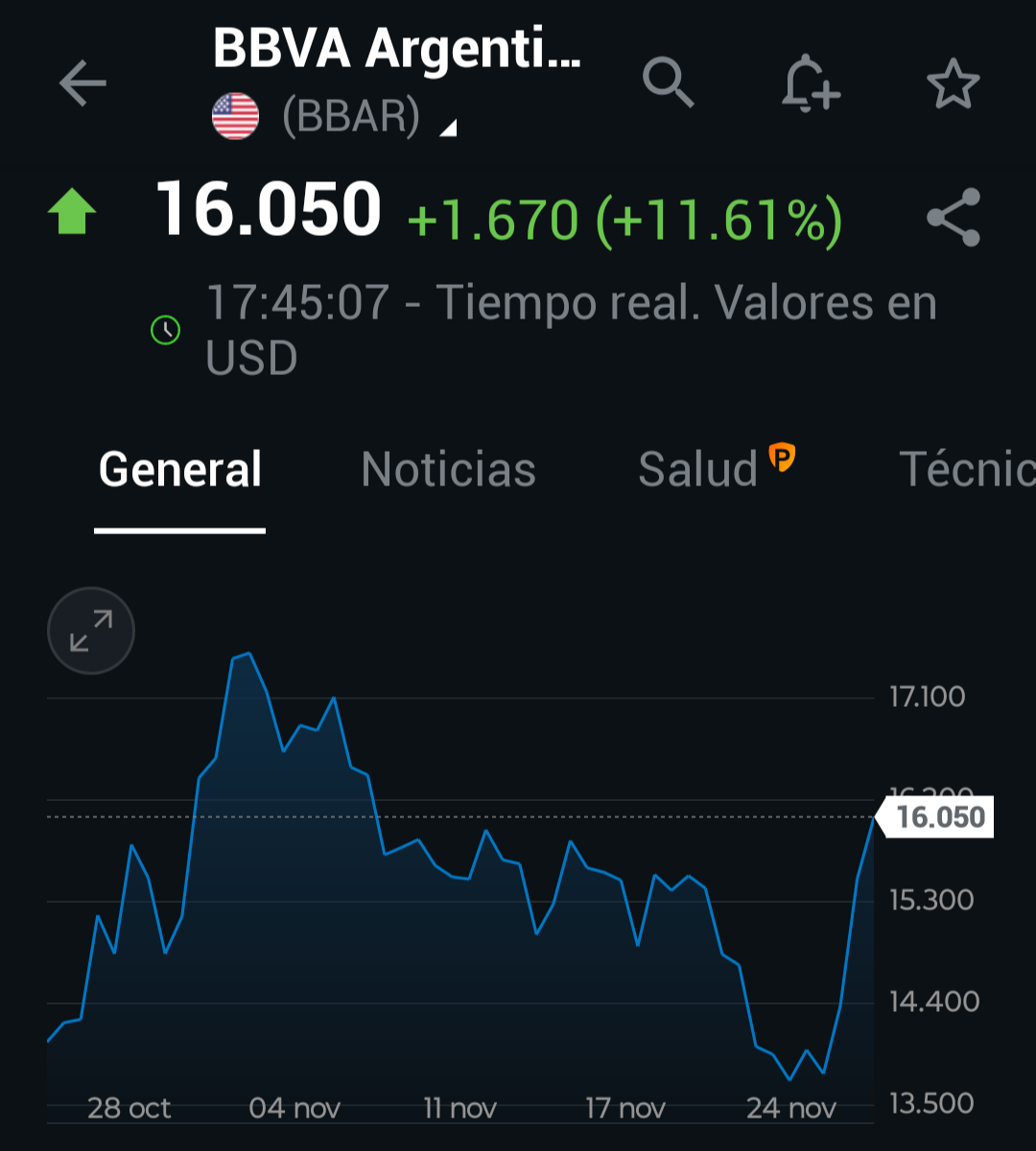Open the Salud tab
Image resolution: width=1036 pixels, height=1151 pixels.
(x=699, y=469)
